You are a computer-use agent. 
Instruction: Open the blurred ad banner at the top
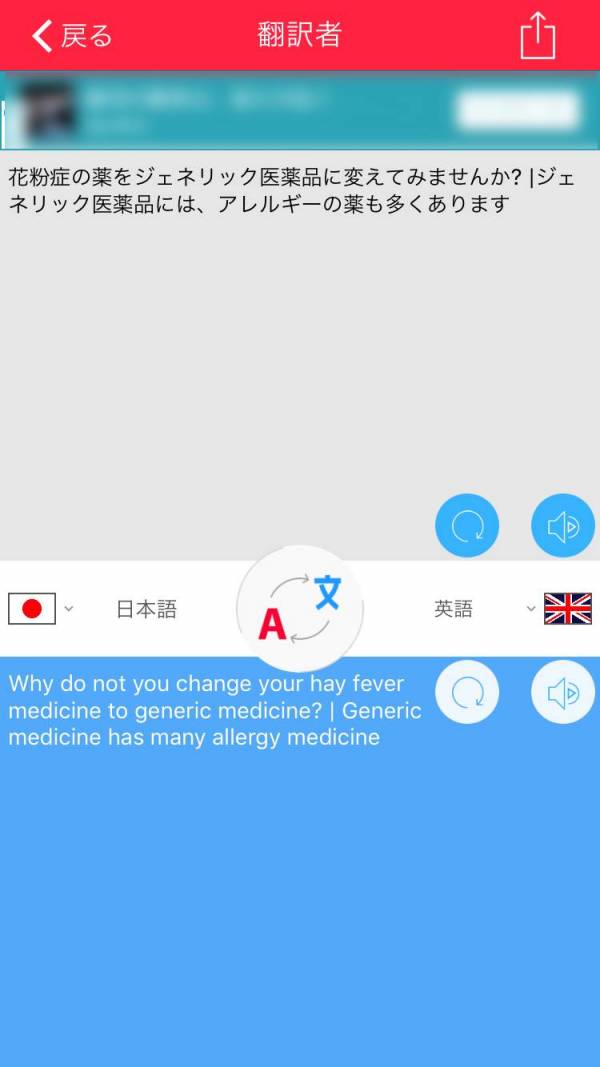(x=300, y=110)
